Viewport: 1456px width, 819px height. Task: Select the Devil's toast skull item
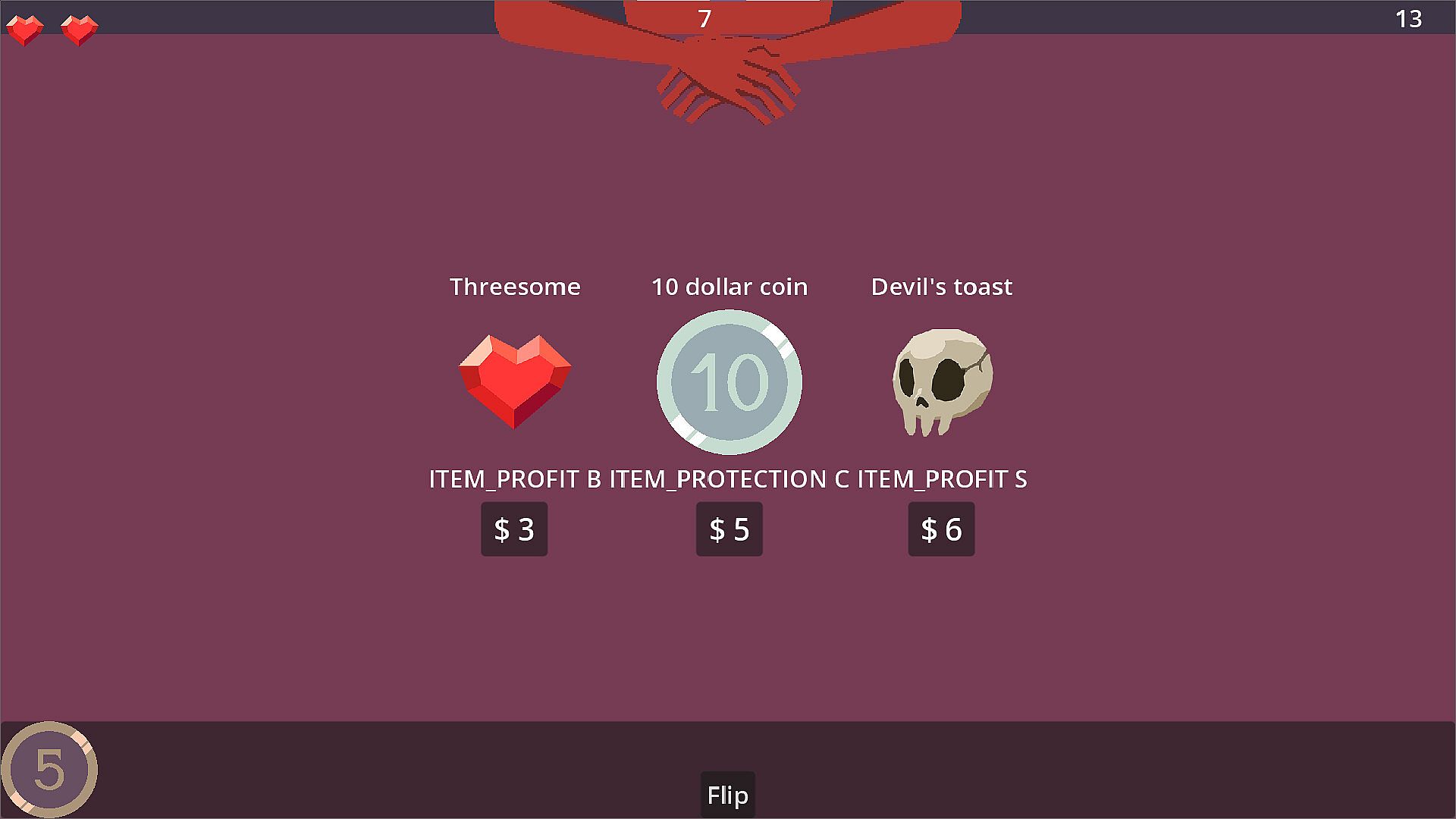942,381
